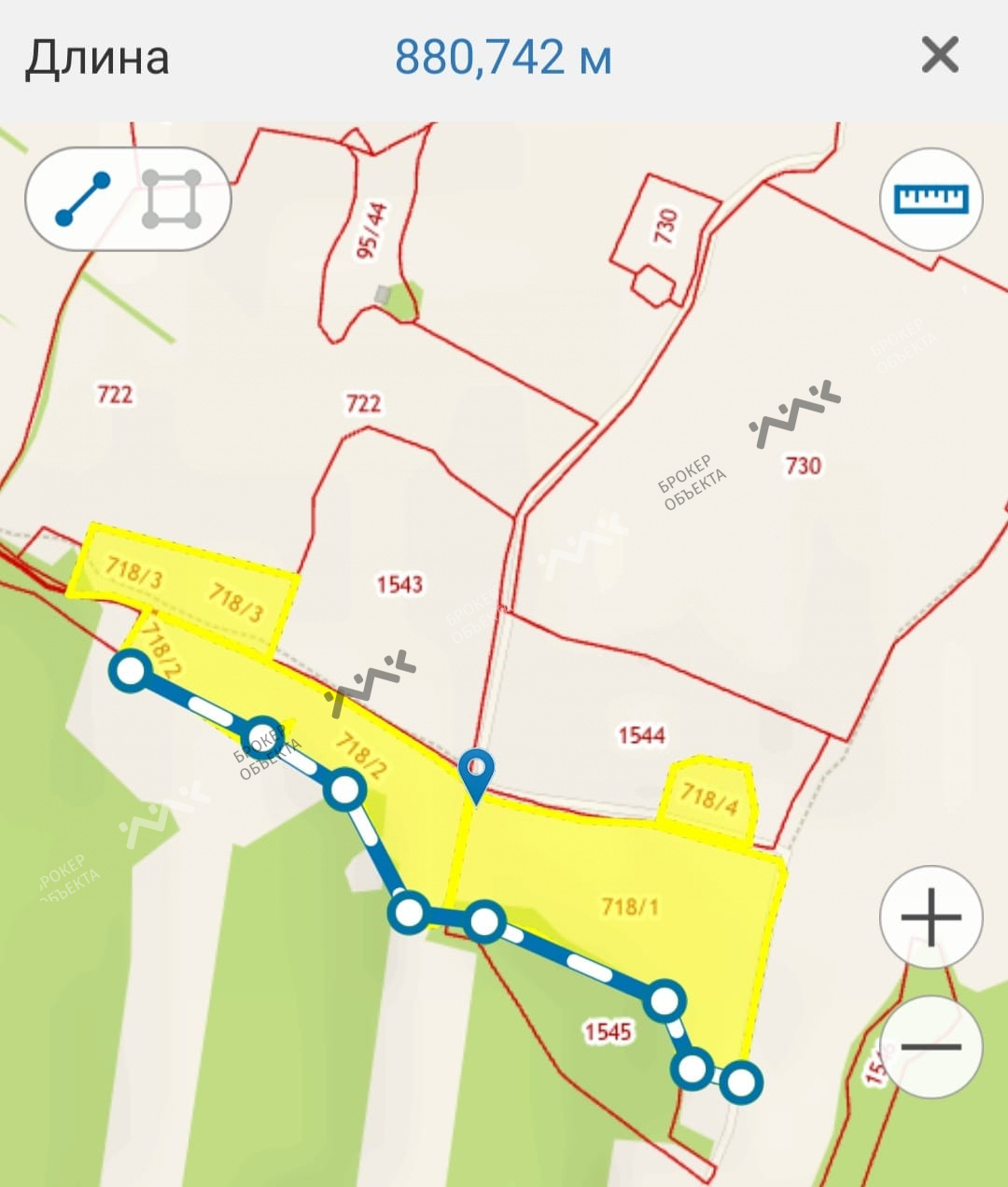Tap the blue location pin marker
The height and width of the screenshot is (1187, 1008).
[477, 771]
